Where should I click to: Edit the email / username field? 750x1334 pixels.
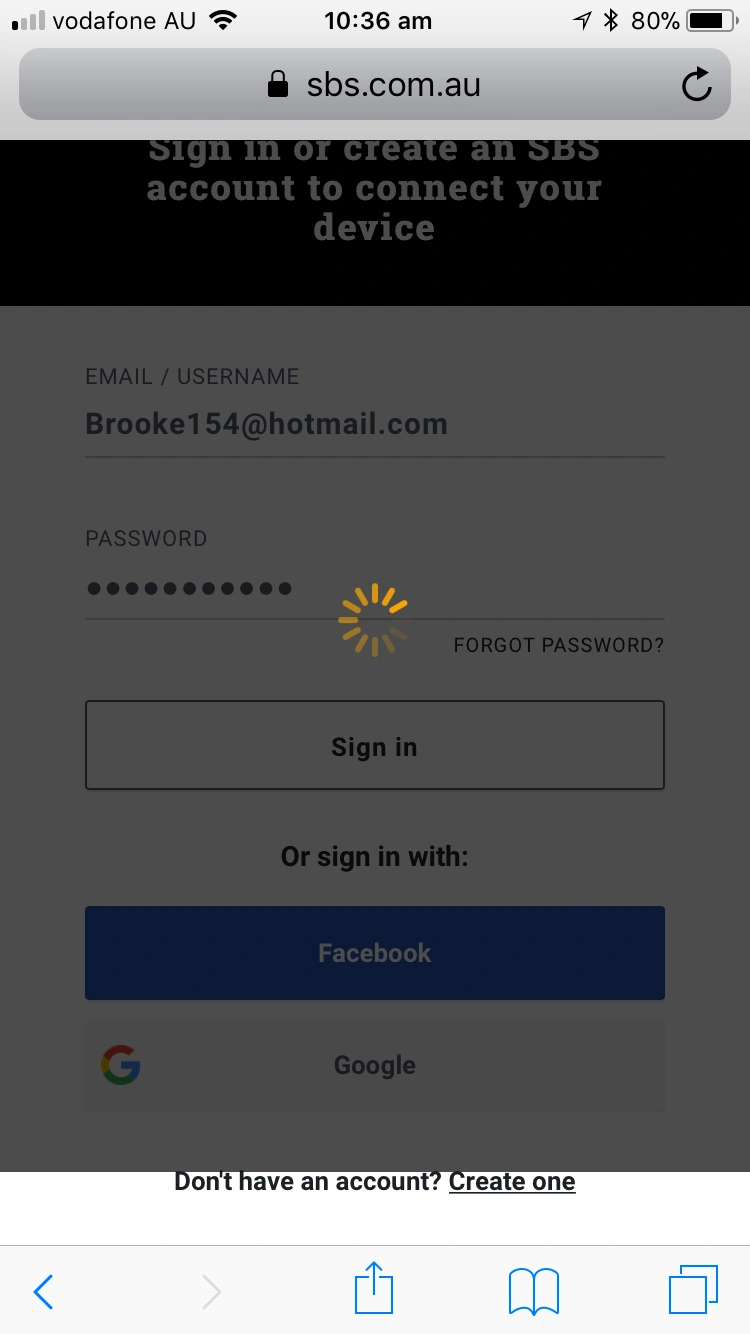[x=374, y=424]
